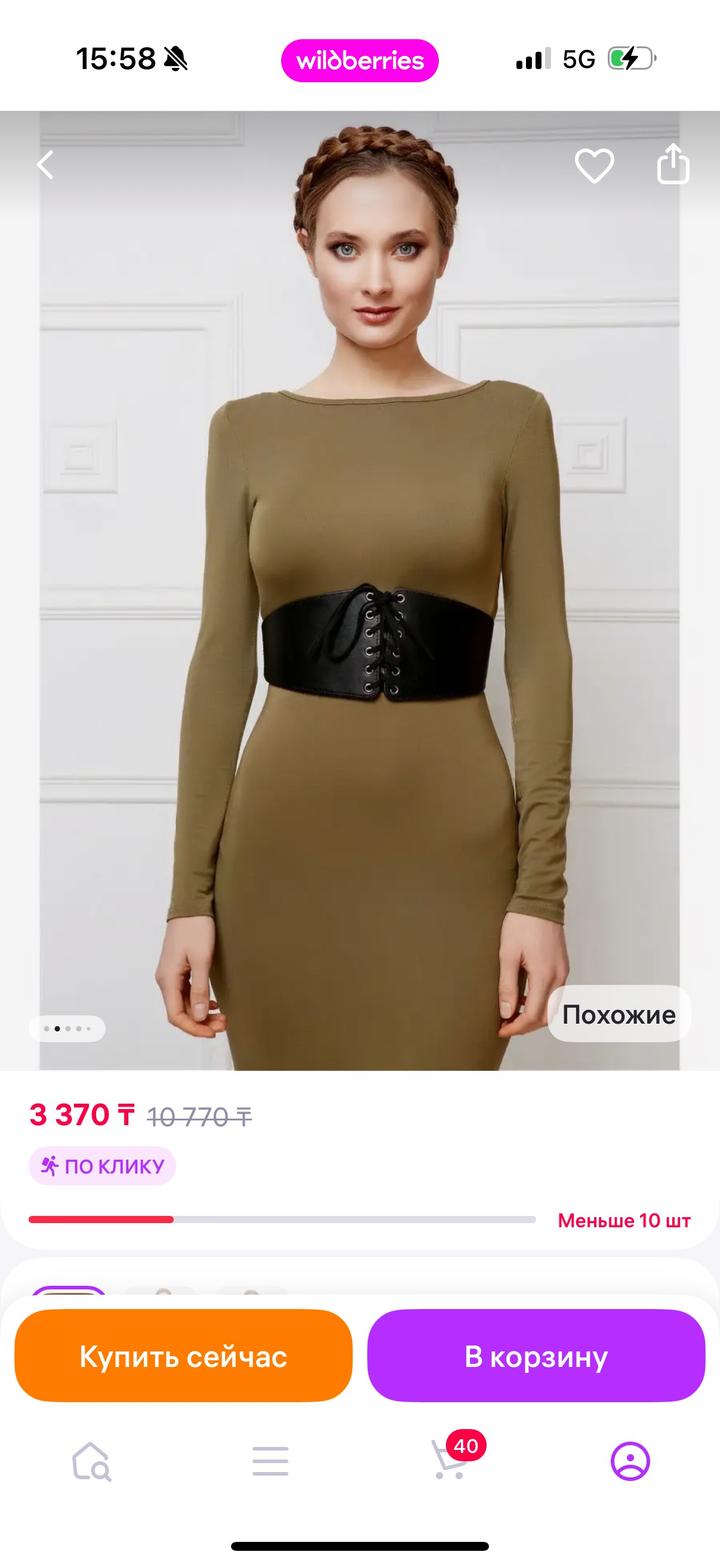Tap the ПО КЛИКУ delivery badge
Image resolution: width=720 pixels, height=1565 pixels.
(102, 1166)
